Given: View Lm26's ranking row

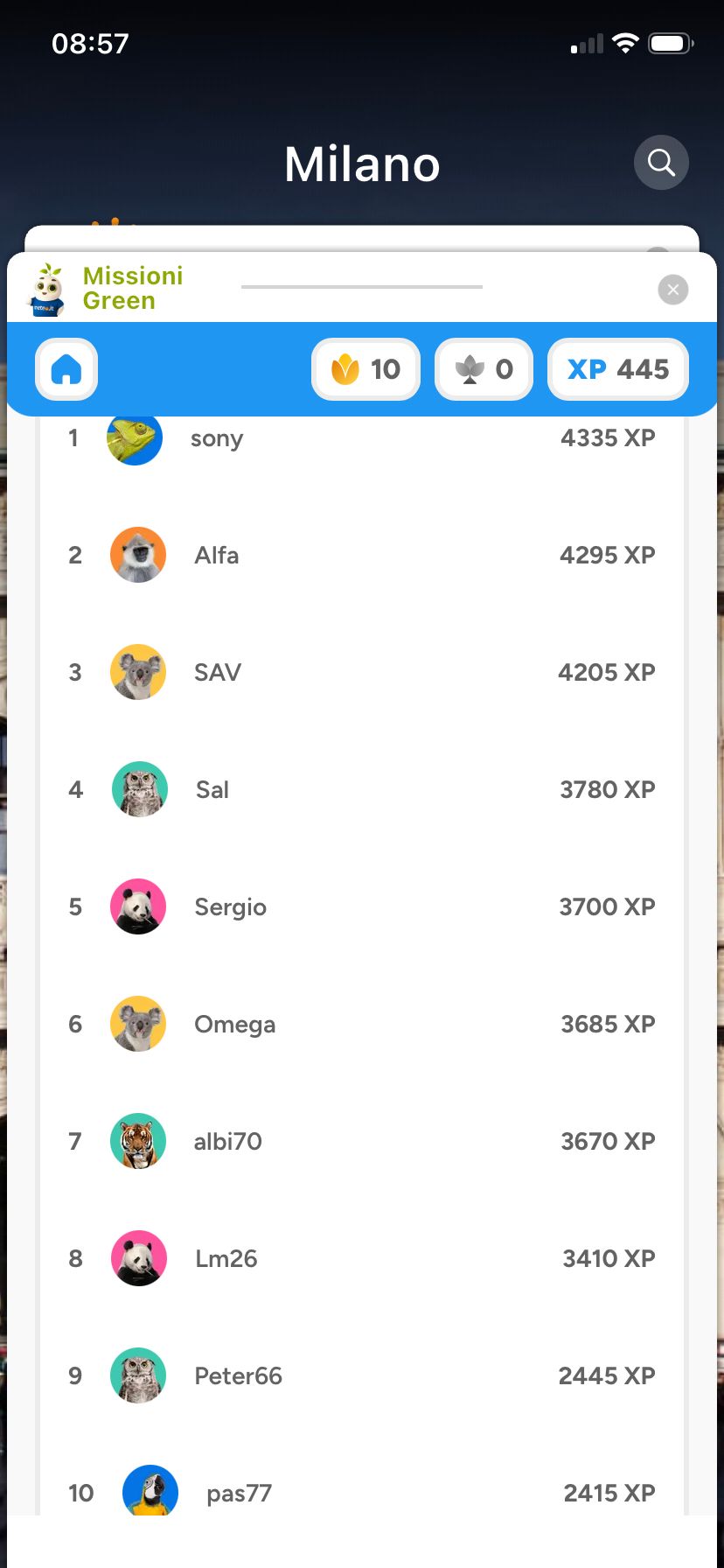Looking at the screenshot, I should tap(361, 1258).
